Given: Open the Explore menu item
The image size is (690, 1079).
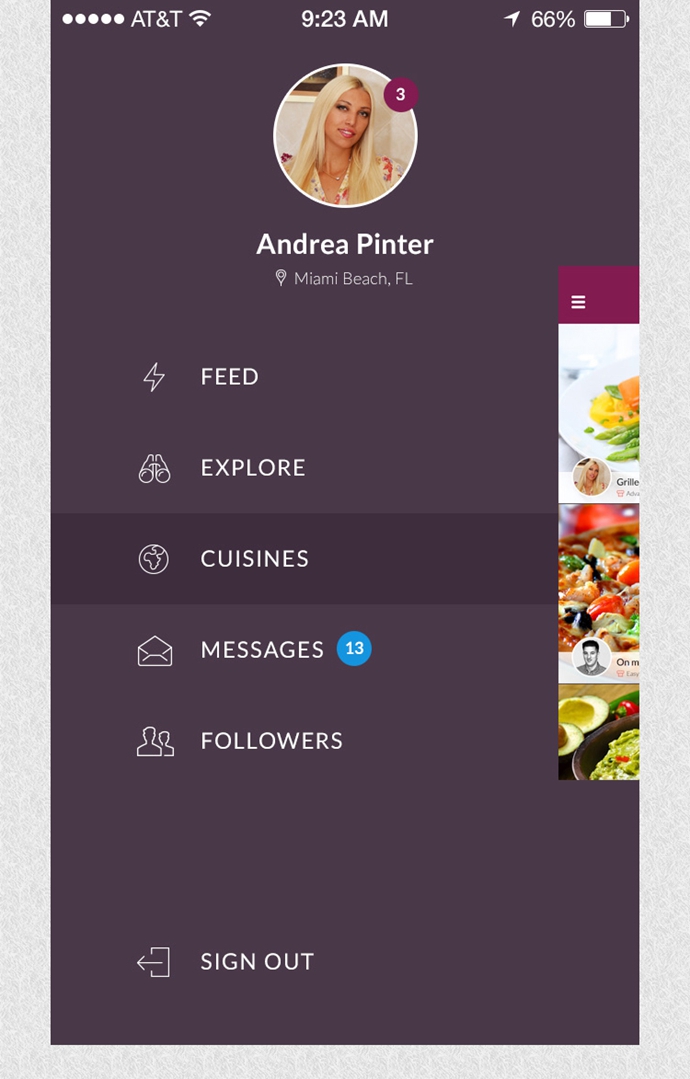Looking at the screenshot, I should click(x=252, y=468).
